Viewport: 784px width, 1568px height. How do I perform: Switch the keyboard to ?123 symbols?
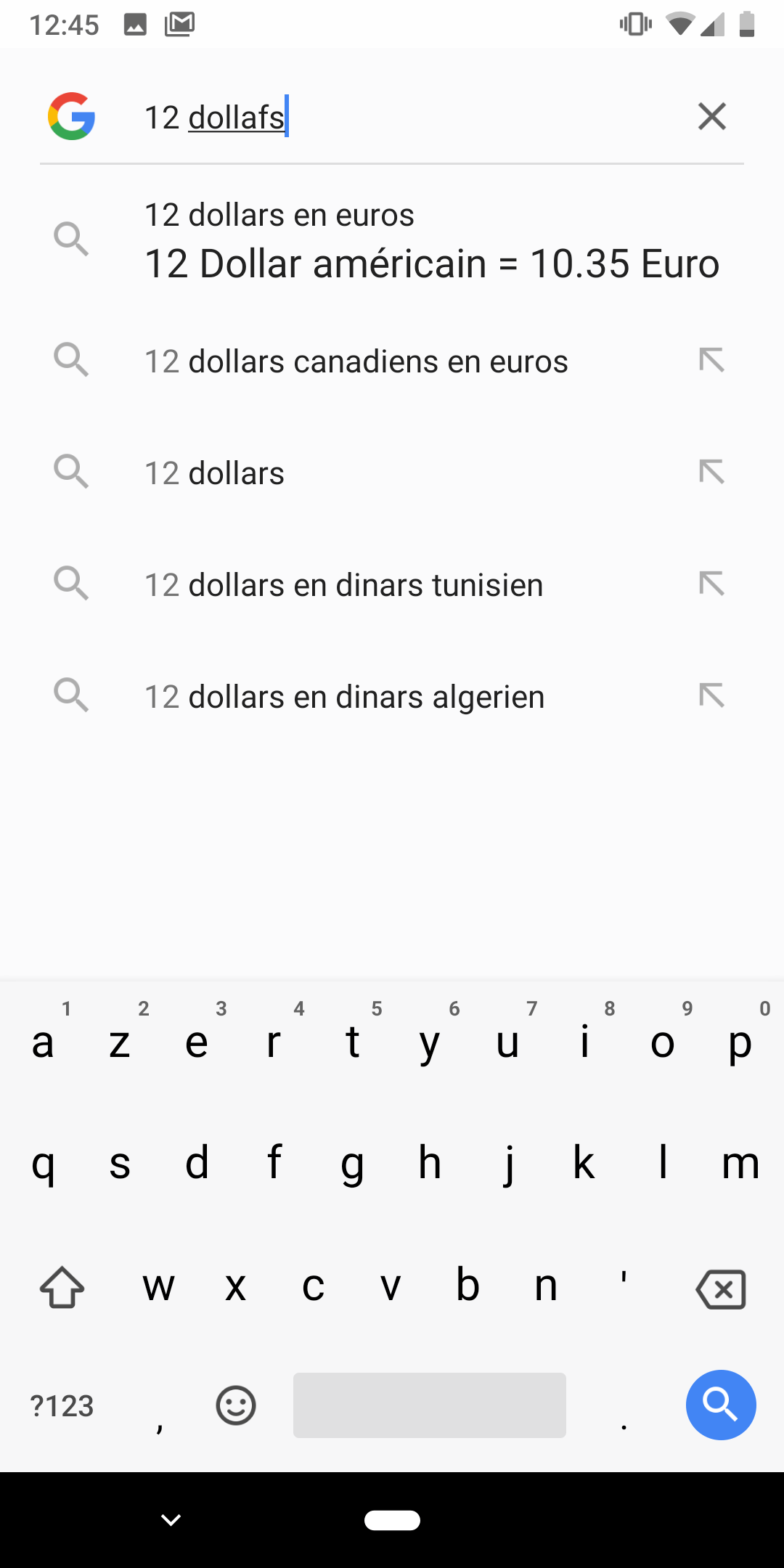(62, 1406)
